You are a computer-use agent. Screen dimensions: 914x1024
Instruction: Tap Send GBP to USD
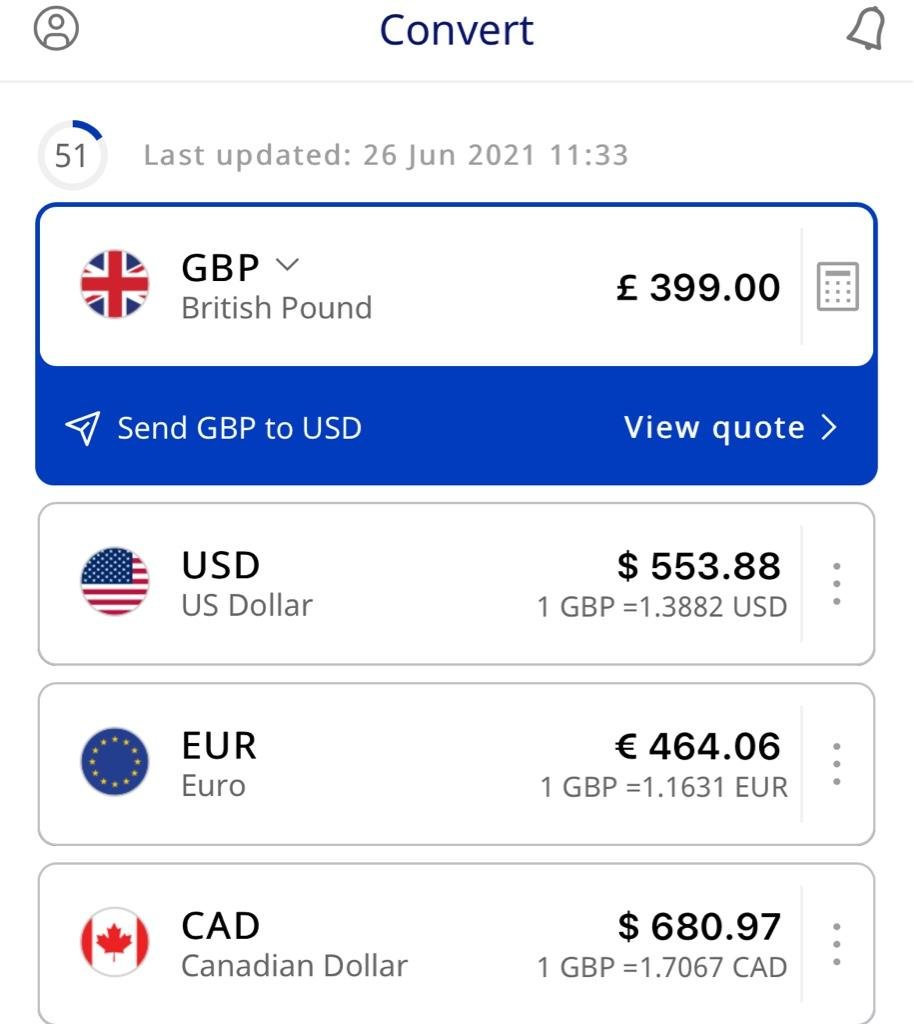[214, 428]
